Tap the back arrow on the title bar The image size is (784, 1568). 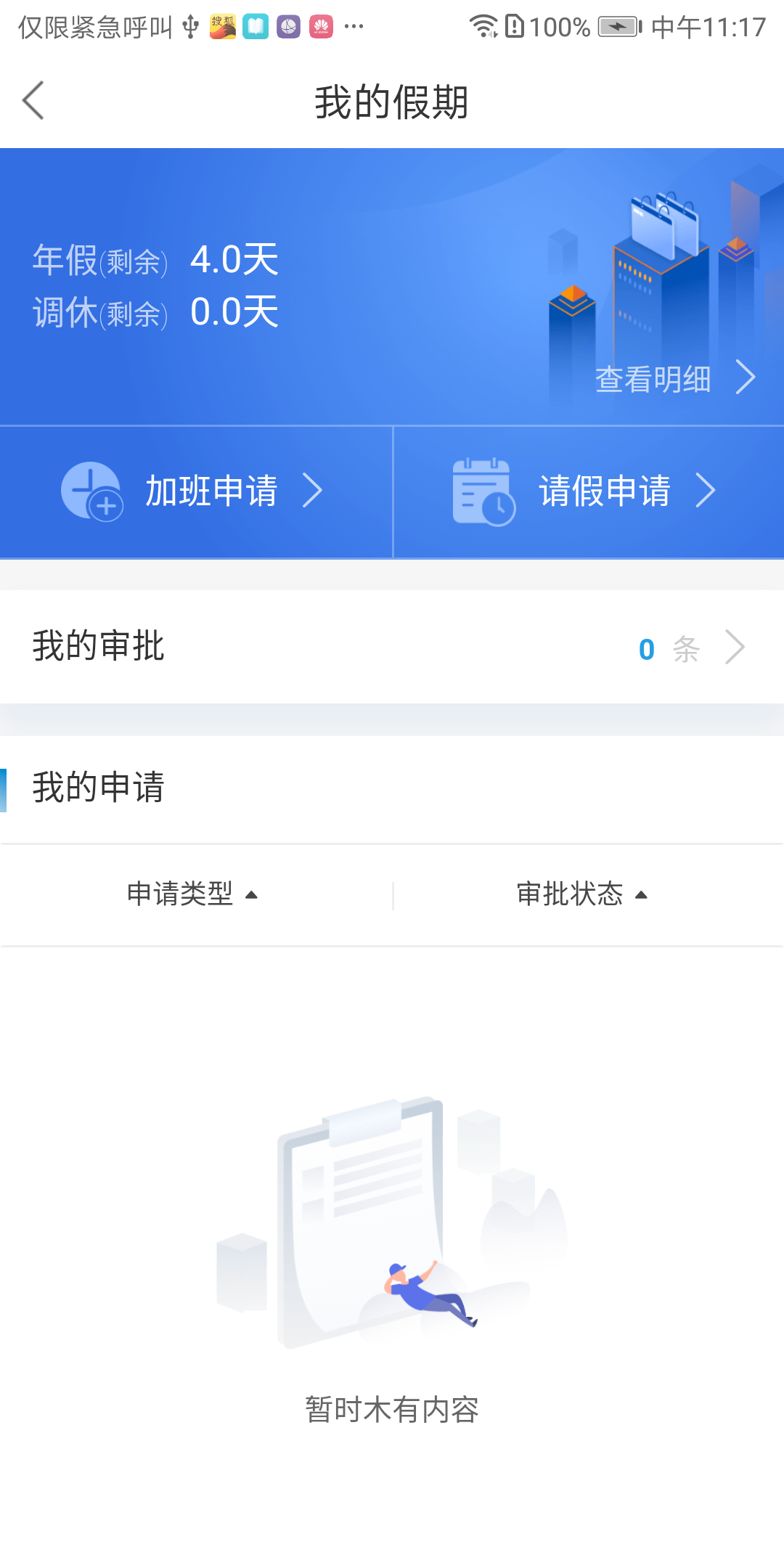click(x=33, y=102)
